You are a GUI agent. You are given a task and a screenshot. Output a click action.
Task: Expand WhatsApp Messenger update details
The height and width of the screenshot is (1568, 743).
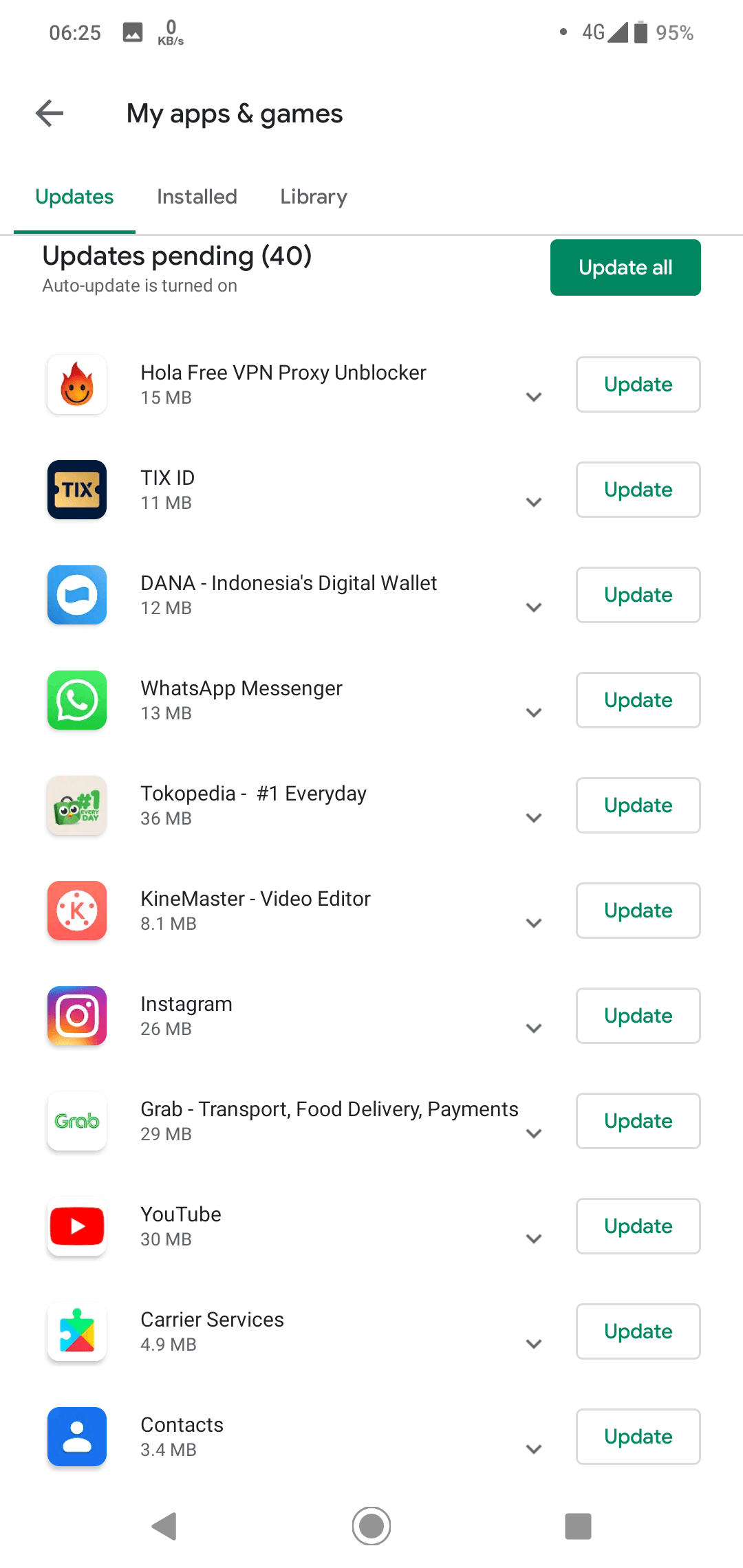pos(533,712)
